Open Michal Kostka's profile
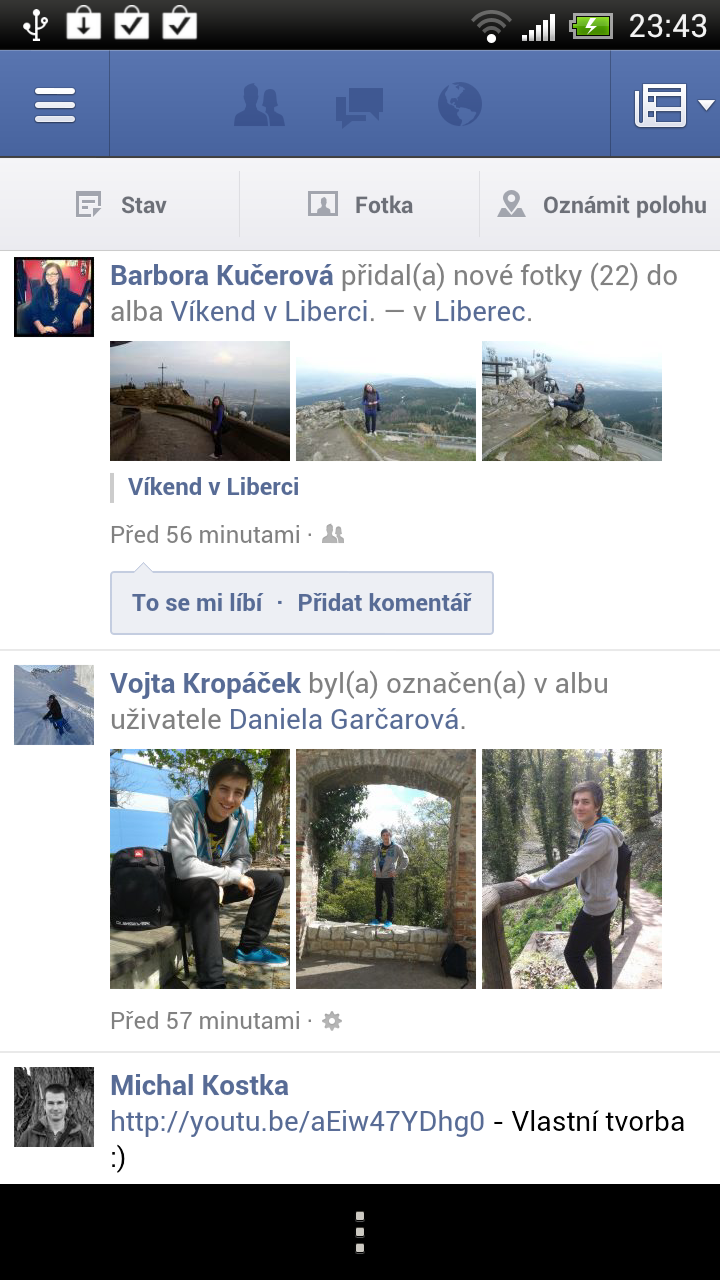The height and width of the screenshot is (1280, 720). pyautogui.click(x=199, y=1085)
